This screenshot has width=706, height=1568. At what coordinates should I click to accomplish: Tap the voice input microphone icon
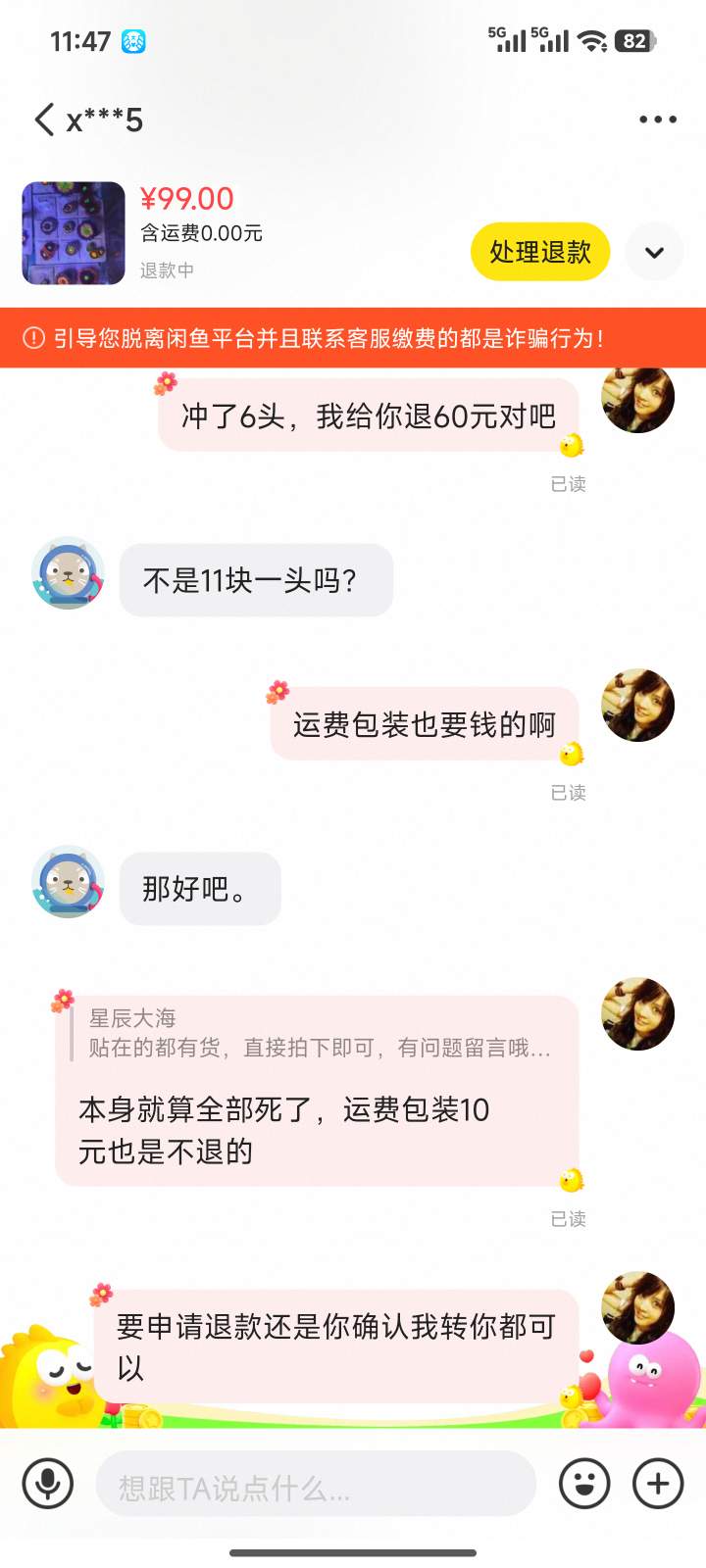(x=47, y=1486)
